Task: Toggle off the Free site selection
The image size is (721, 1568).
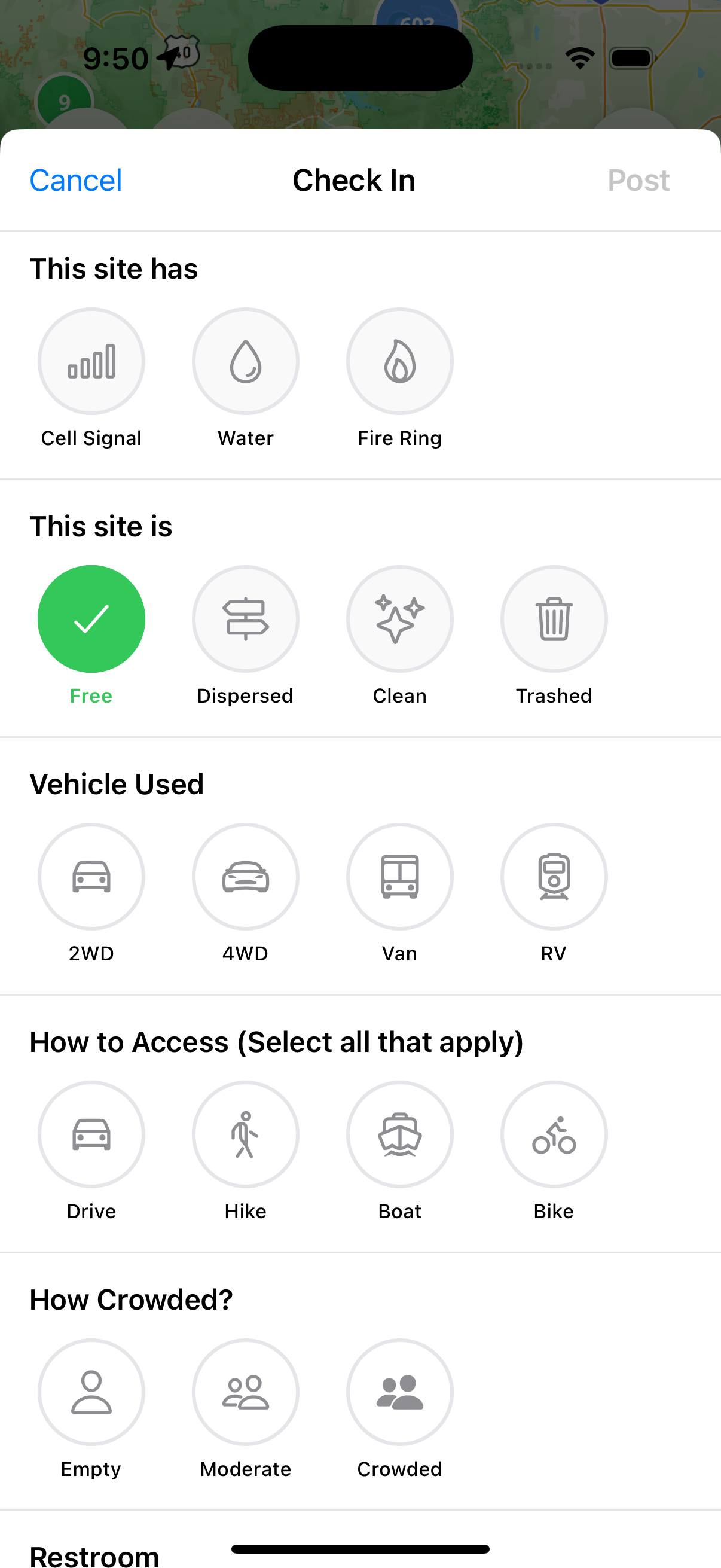Action: click(91, 618)
